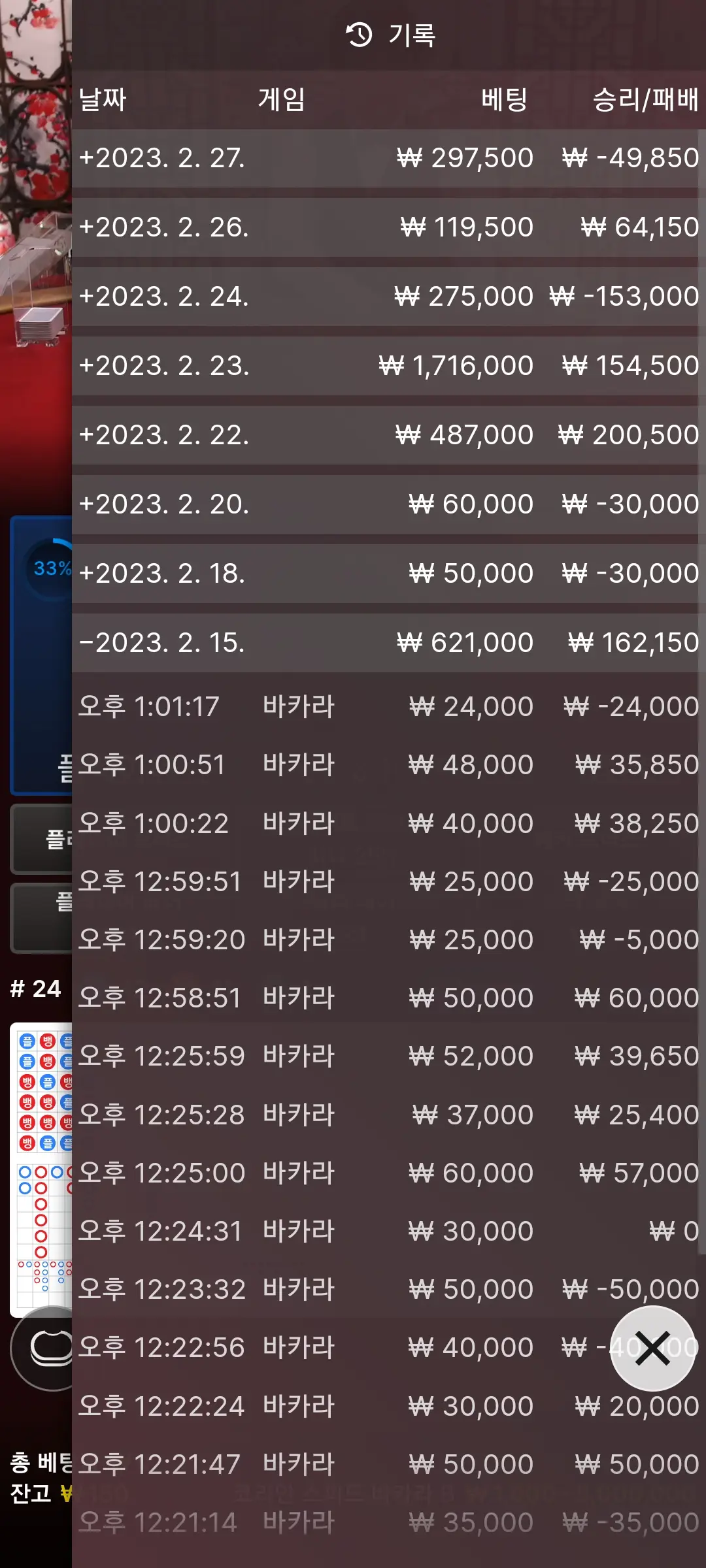Expand the 2023. 2. 22. history row
The image size is (706, 1568).
click(389, 435)
